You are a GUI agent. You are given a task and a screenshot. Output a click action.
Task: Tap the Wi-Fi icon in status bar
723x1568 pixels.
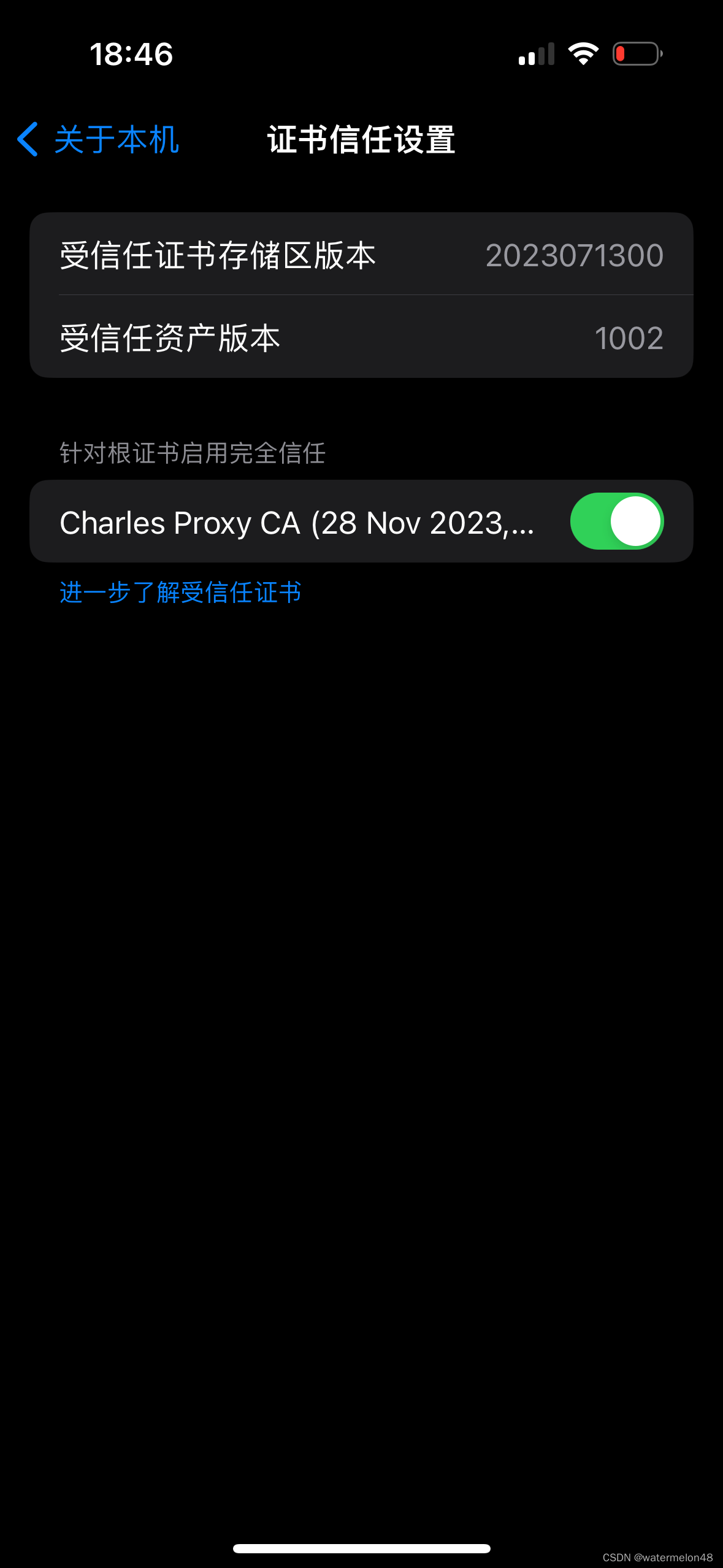point(583,54)
